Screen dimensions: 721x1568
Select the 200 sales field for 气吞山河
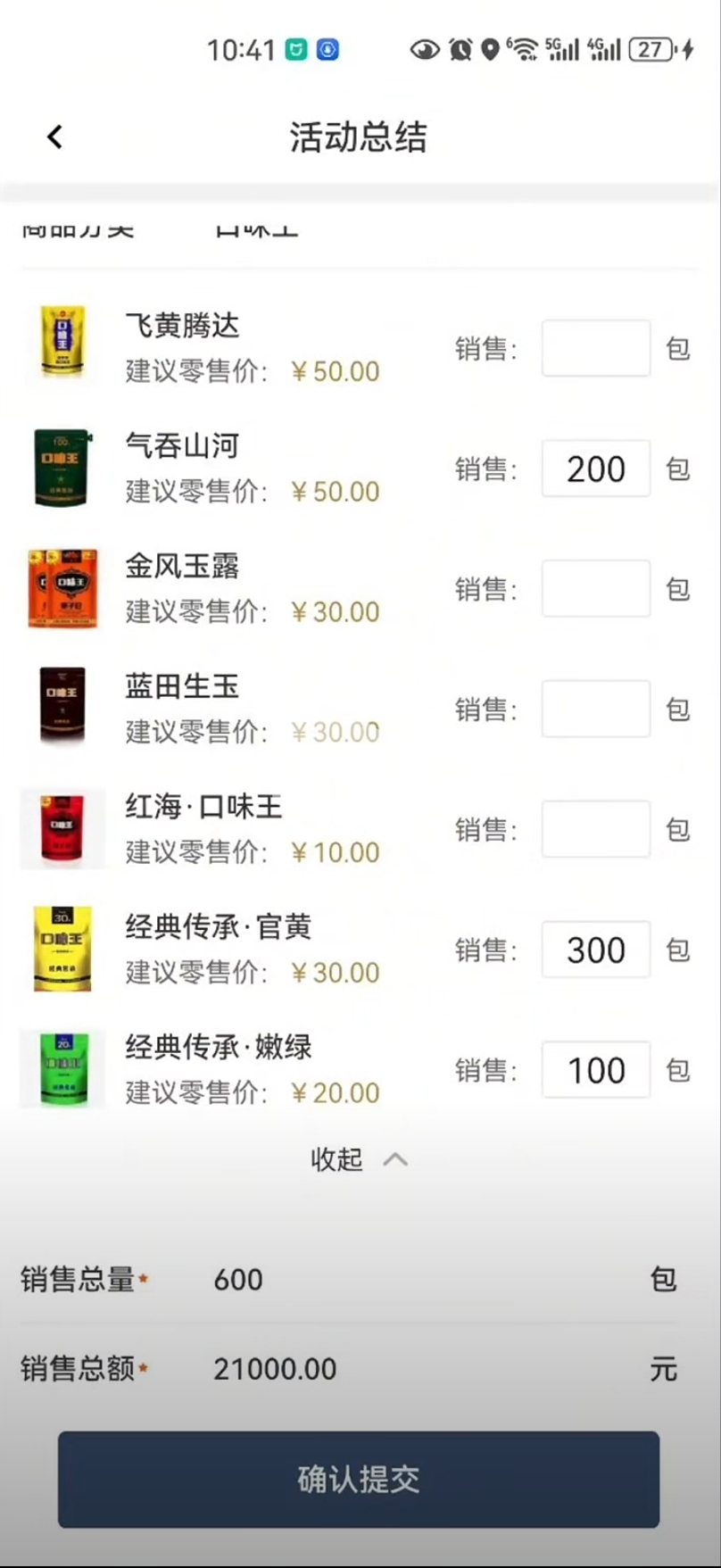tap(595, 468)
